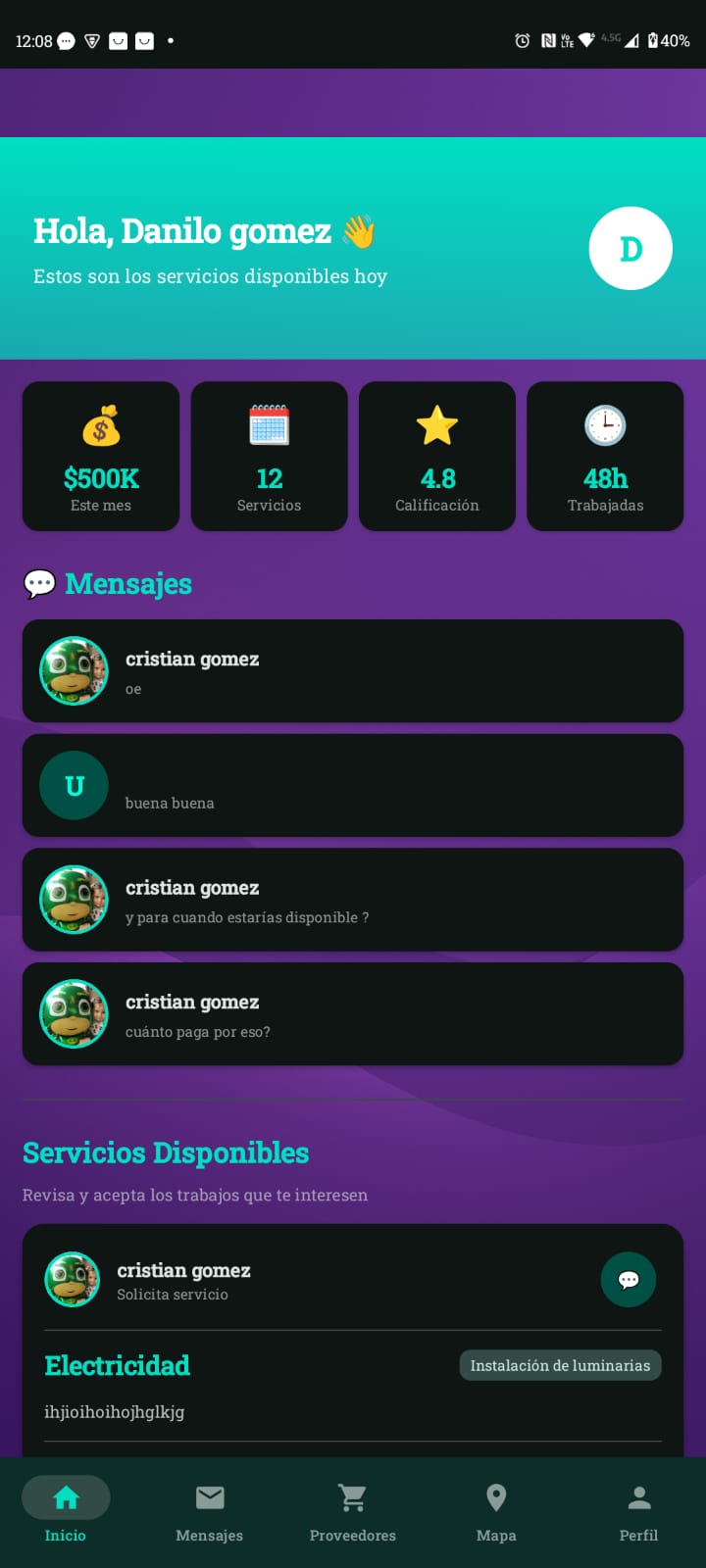Open the Proveedores tab

(x=353, y=1510)
